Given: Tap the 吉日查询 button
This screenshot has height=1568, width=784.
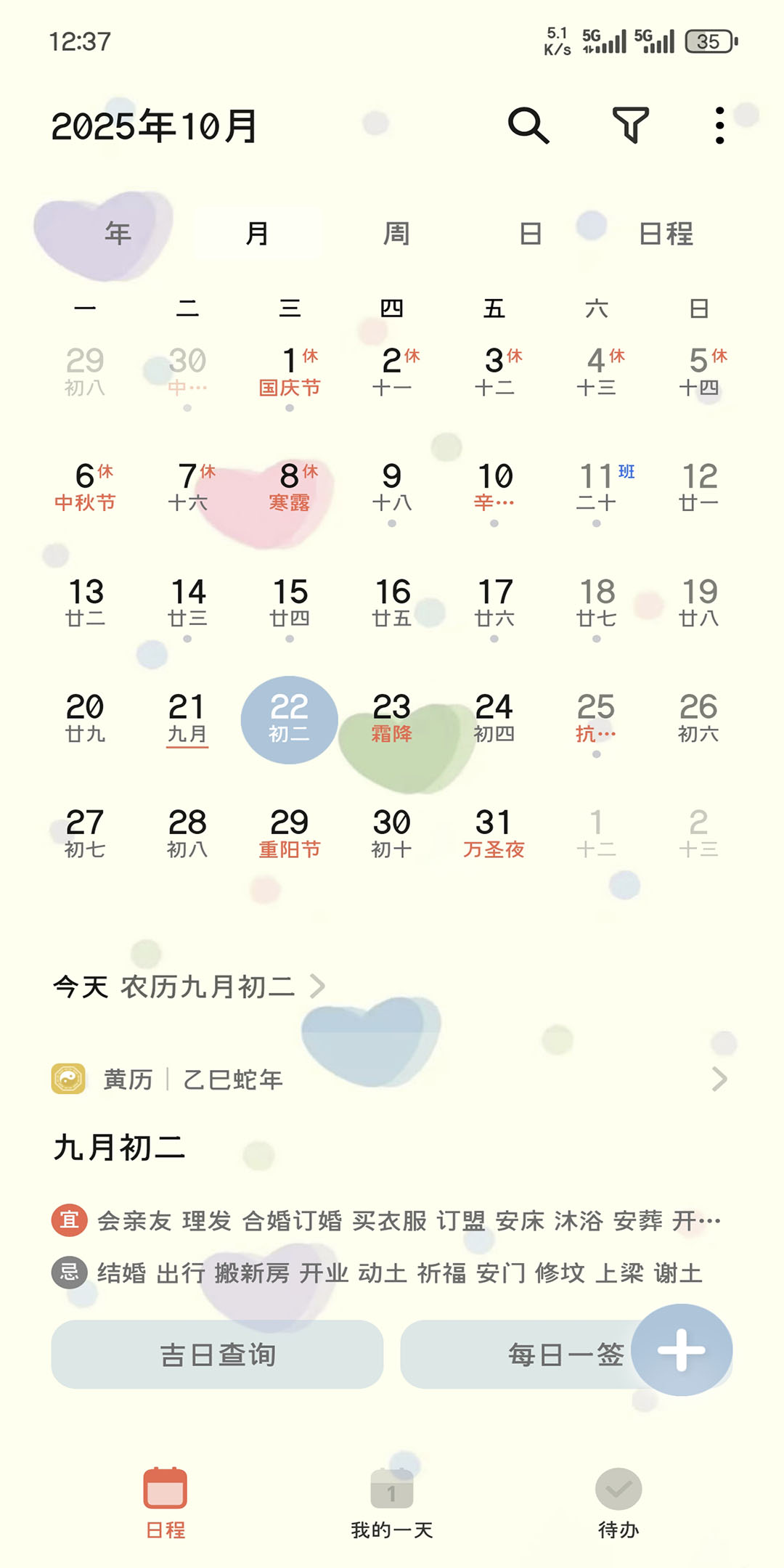Looking at the screenshot, I should [x=217, y=1355].
